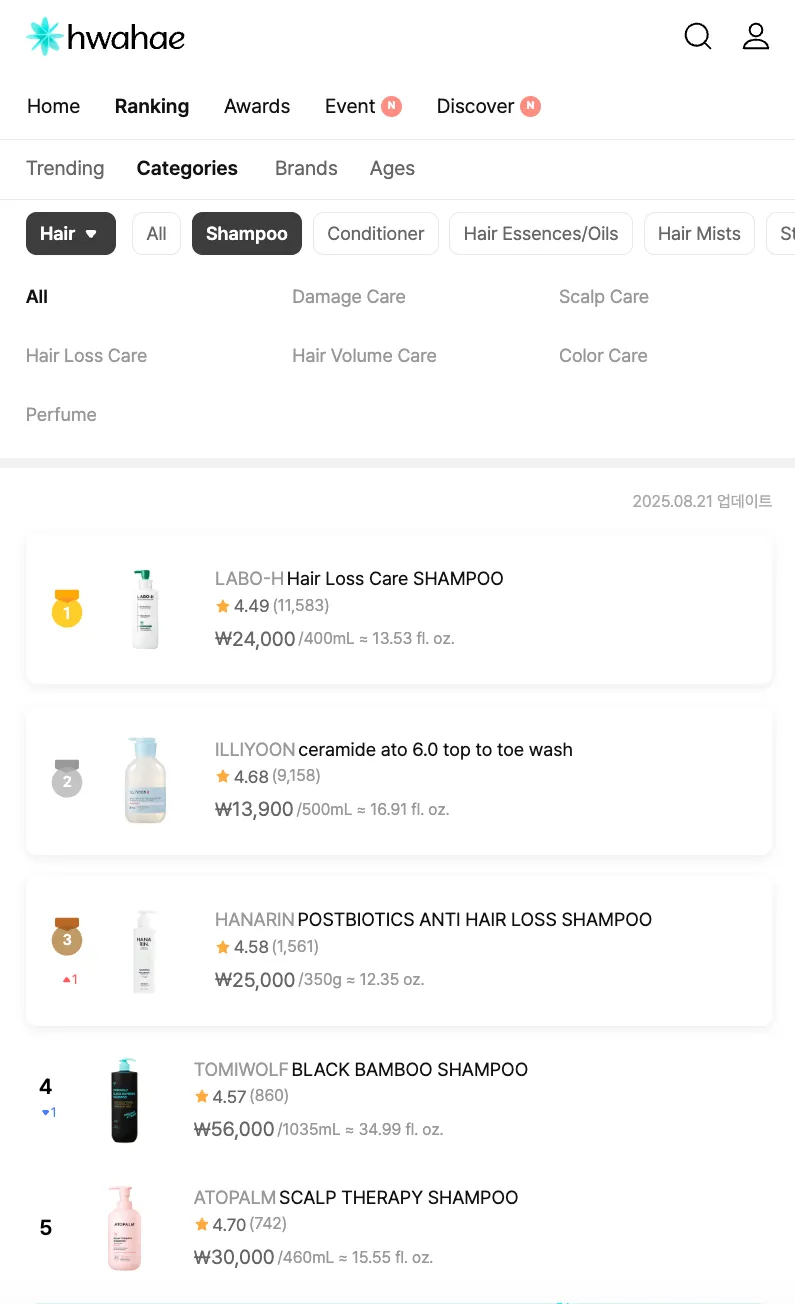Switch to the Brands sub-tab
Viewport: 795px width, 1304px height.
(306, 168)
